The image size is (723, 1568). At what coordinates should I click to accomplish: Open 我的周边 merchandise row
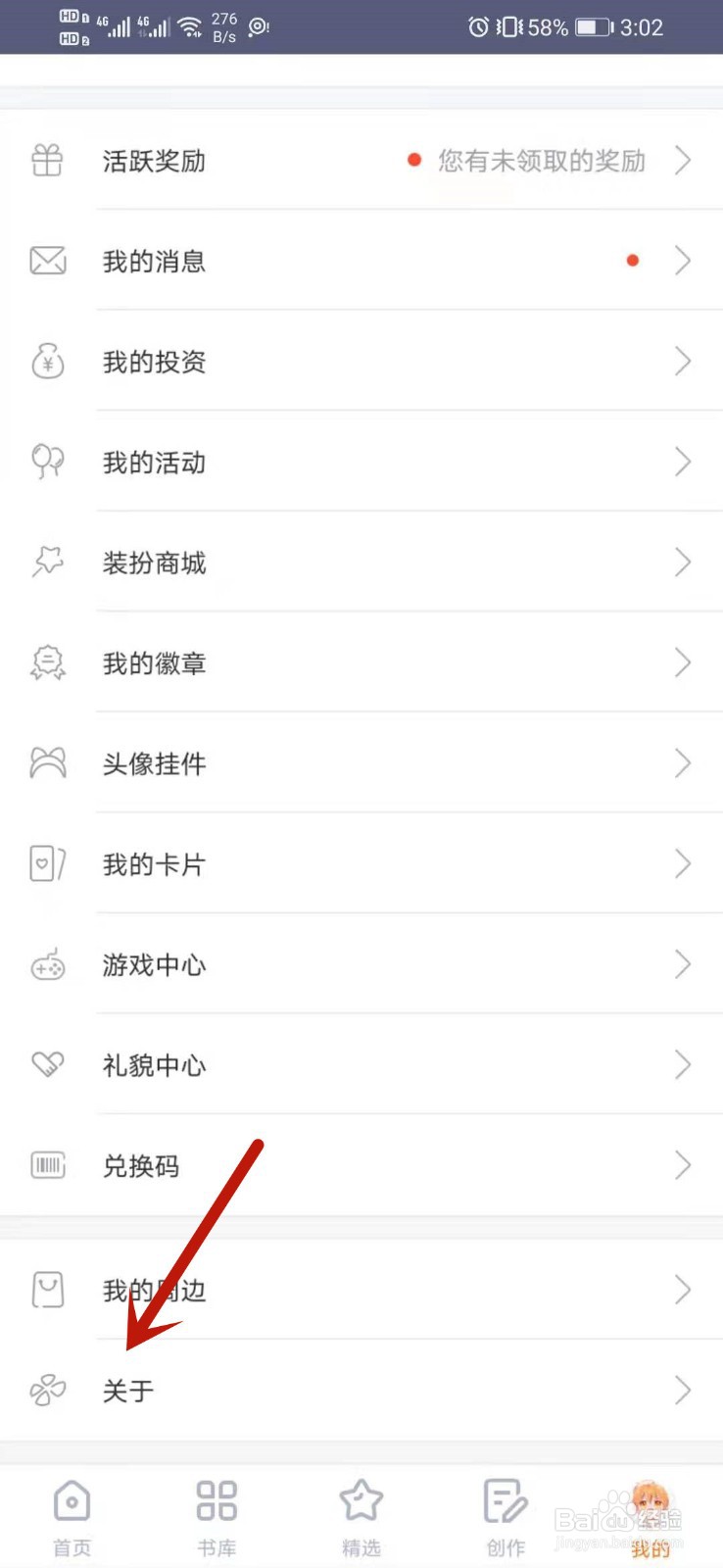[x=361, y=1291]
